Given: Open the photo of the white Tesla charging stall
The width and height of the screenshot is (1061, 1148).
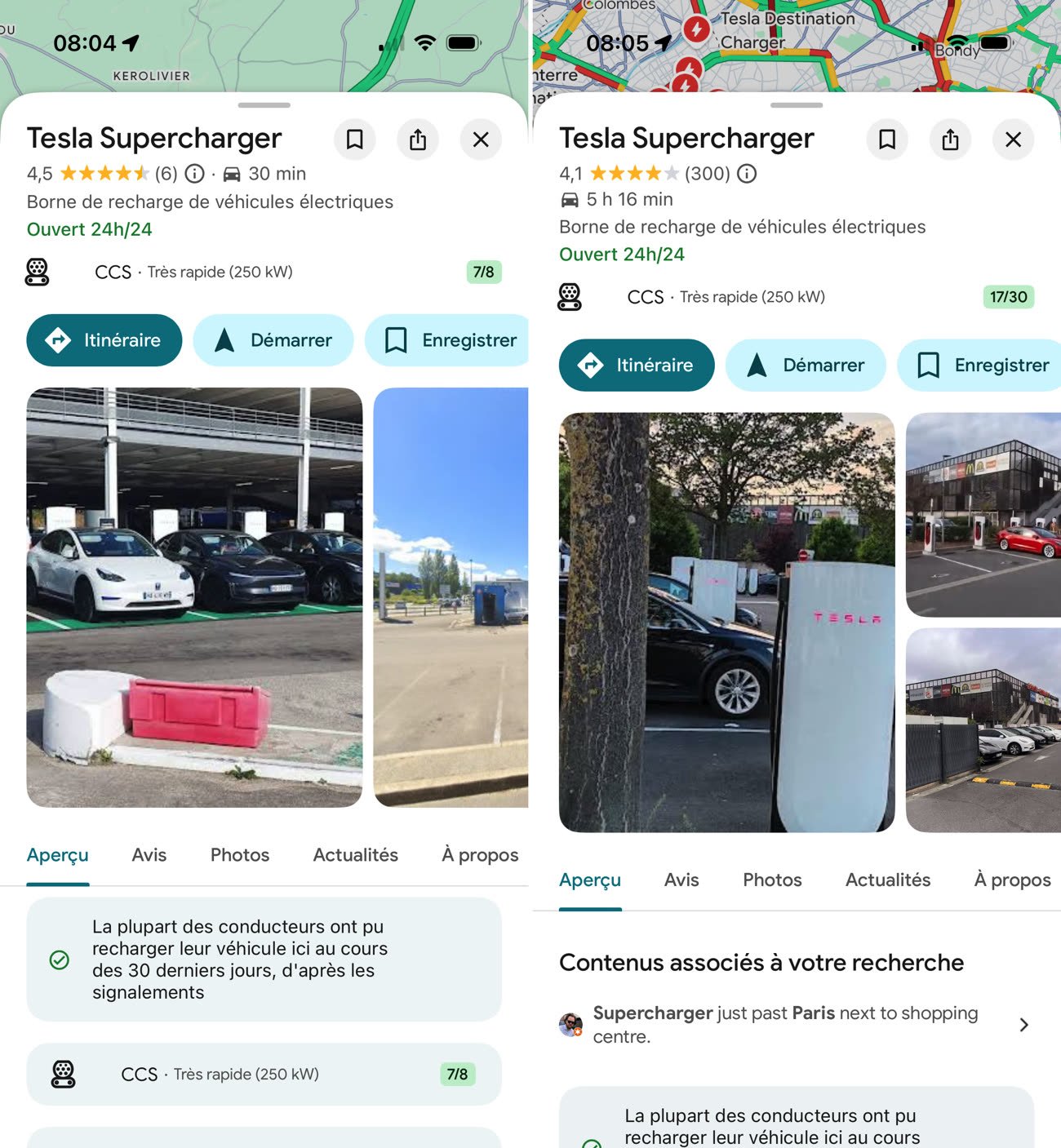Looking at the screenshot, I should (x=726, y=623).
